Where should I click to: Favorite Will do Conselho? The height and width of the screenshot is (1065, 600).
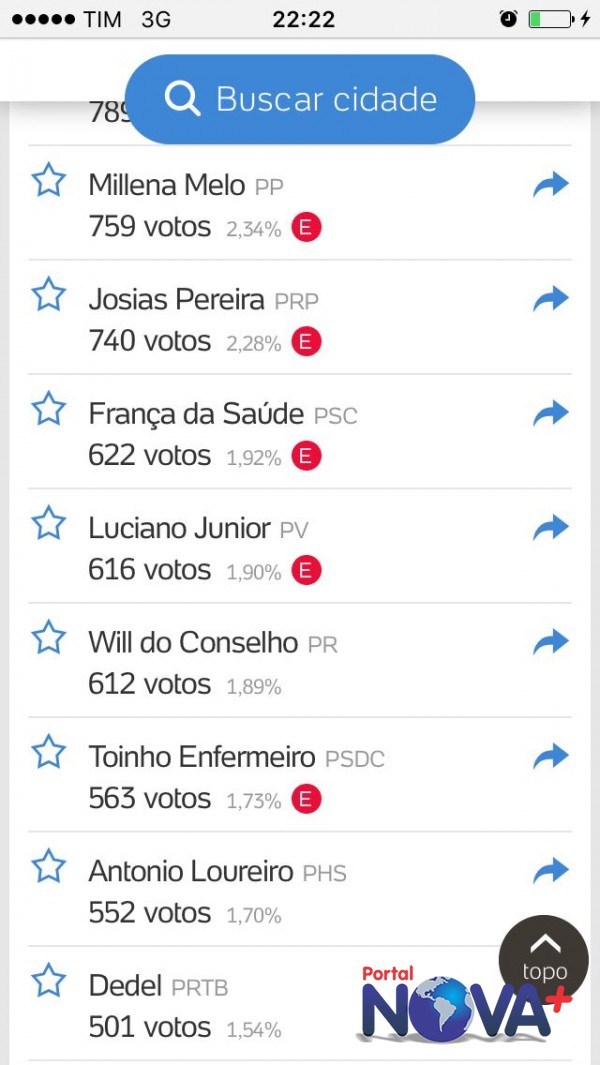[x=49, y=638]
